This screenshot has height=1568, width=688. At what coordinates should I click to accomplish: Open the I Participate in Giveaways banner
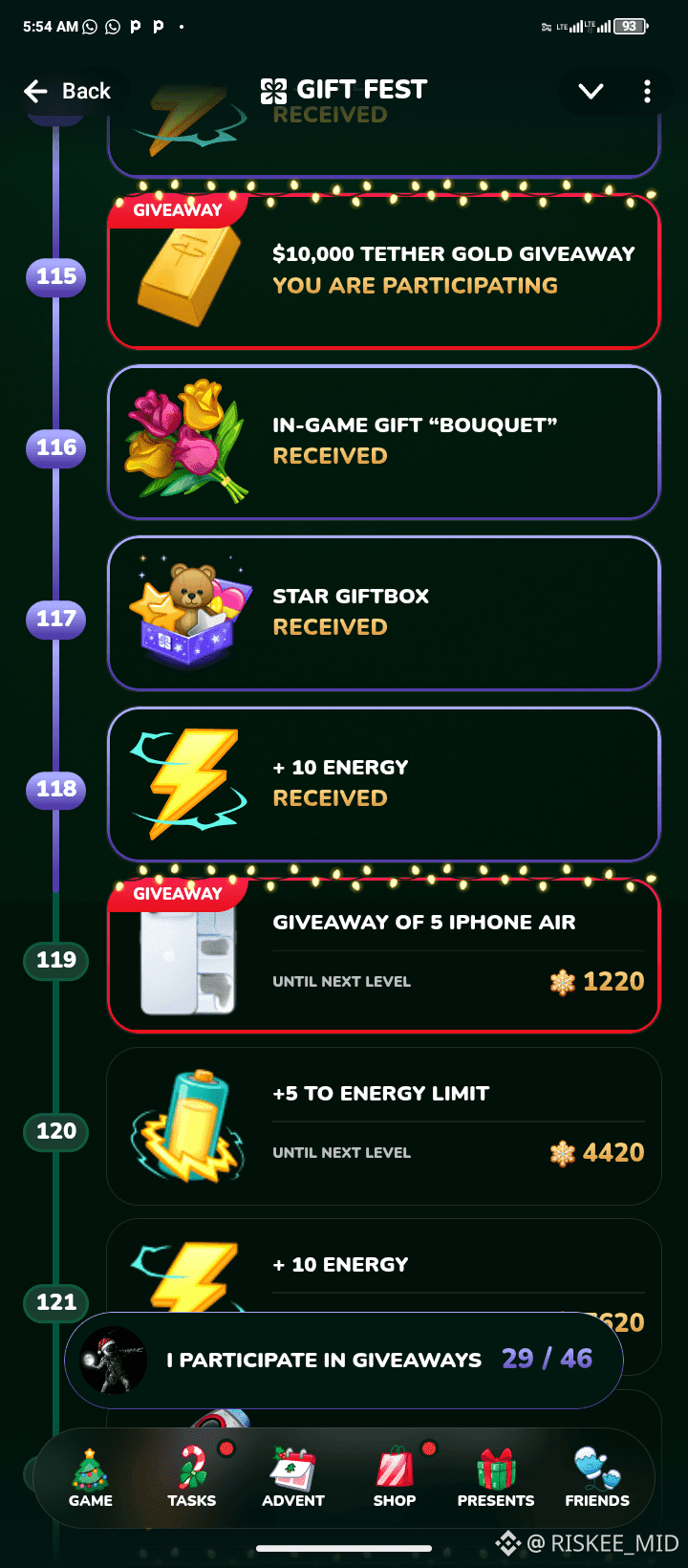click(344, 1360)
